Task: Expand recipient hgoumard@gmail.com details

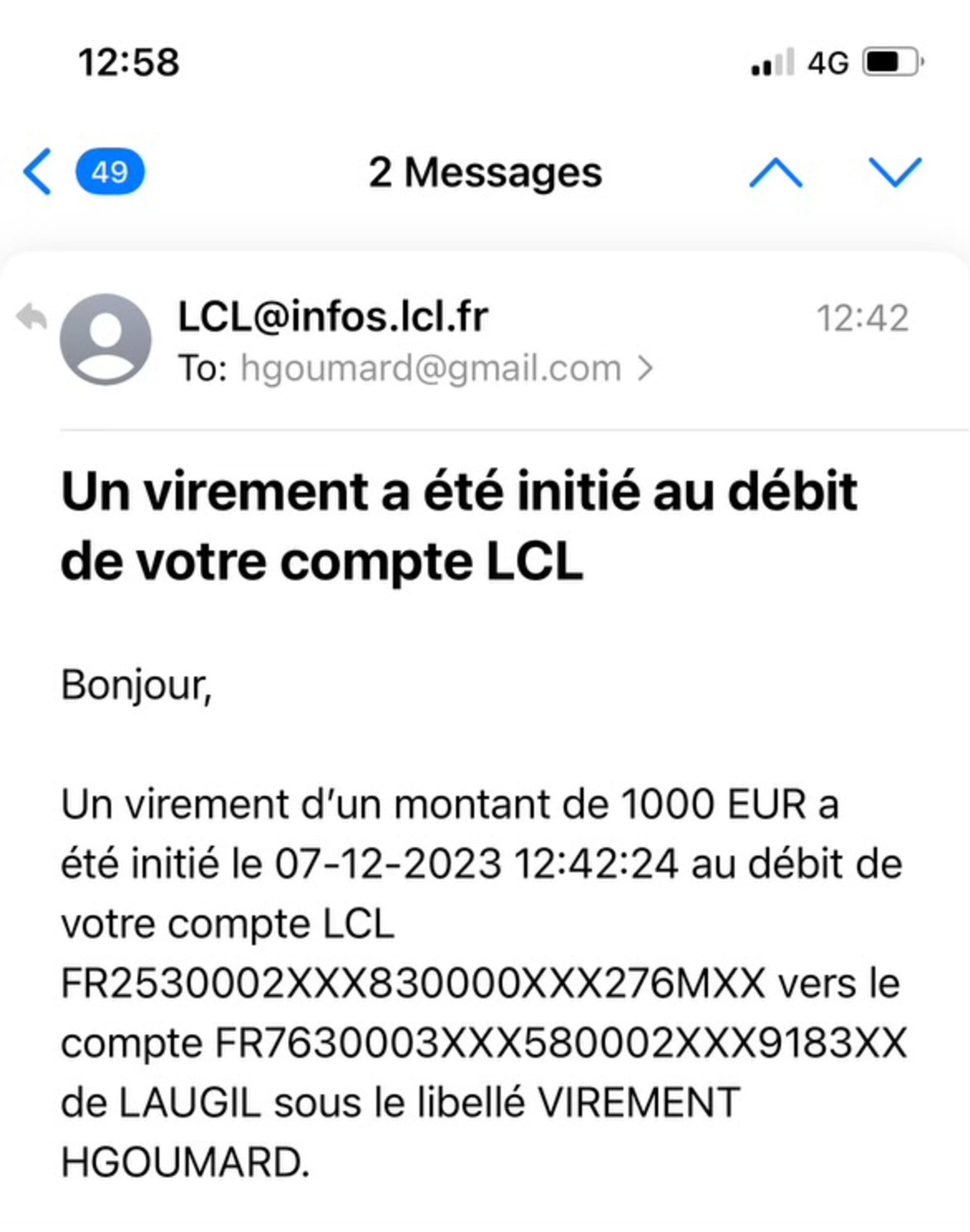Action: click(x=431, y=369)
